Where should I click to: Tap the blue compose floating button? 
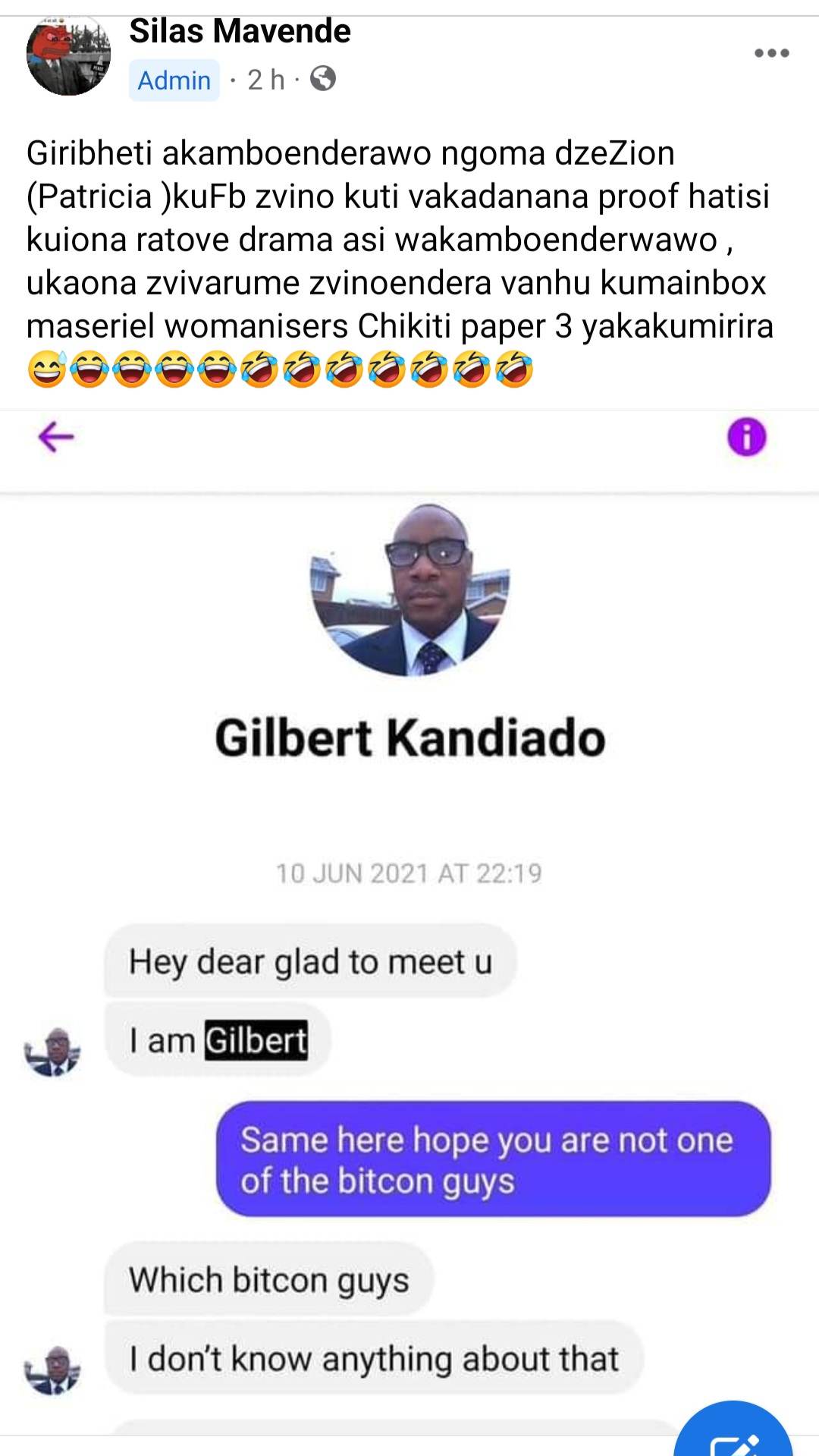click(733, 1434)
